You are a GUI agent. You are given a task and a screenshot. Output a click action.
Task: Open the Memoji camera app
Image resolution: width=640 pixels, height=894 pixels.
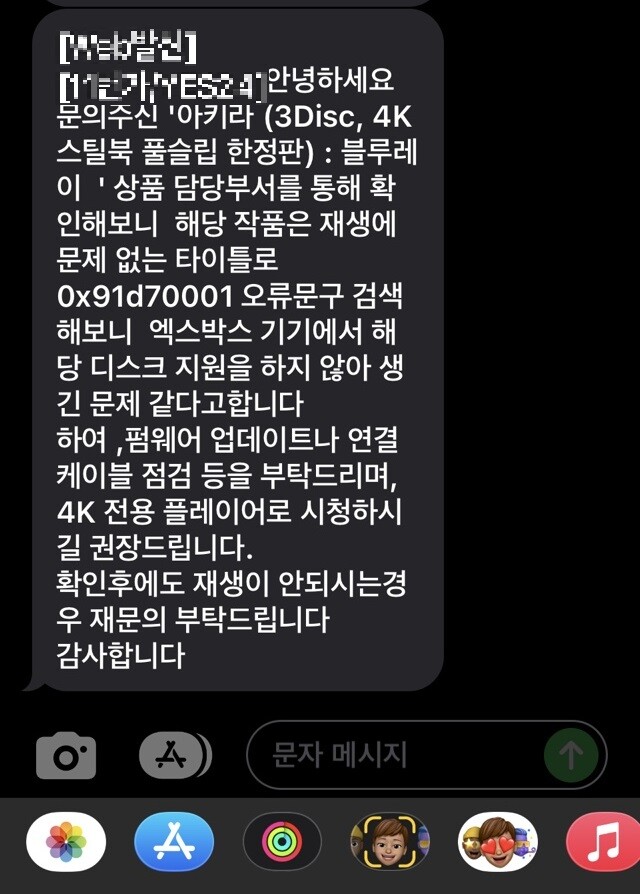point(390,841)
